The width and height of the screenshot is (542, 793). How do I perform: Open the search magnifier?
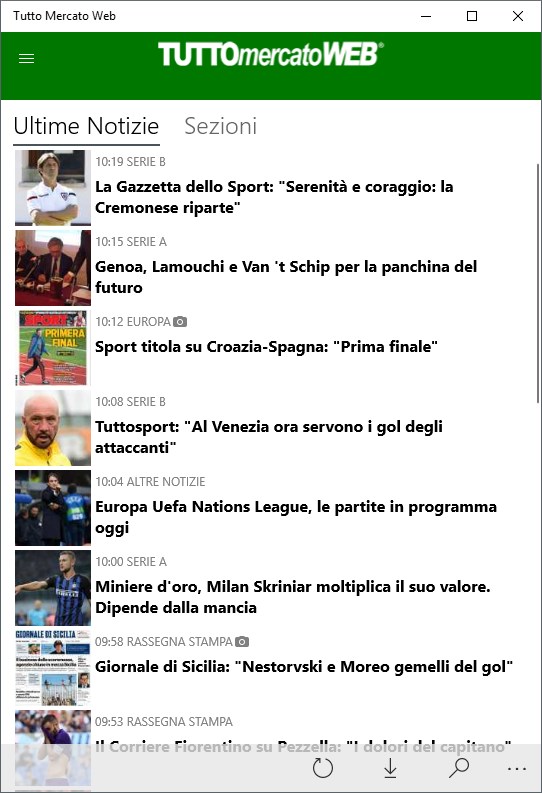coord(459,768)
